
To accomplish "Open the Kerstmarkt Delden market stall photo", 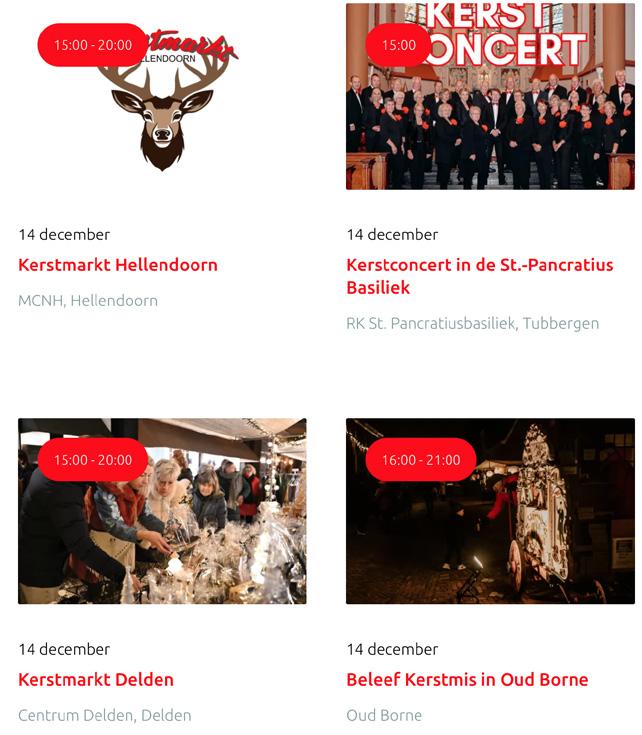I will [x=162, y=511].
